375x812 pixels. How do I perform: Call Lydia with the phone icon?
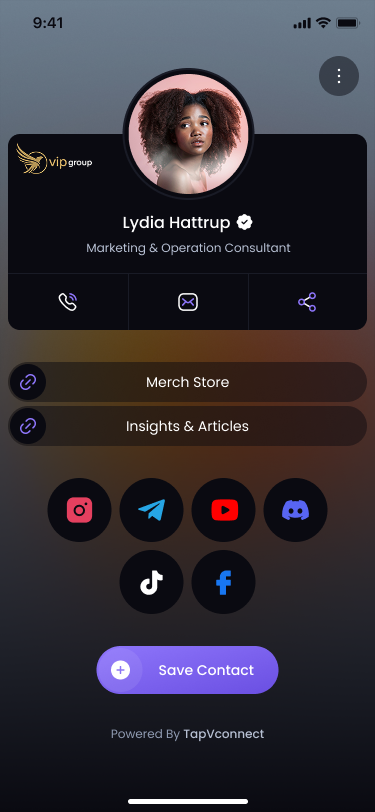(x=68, y=302)
